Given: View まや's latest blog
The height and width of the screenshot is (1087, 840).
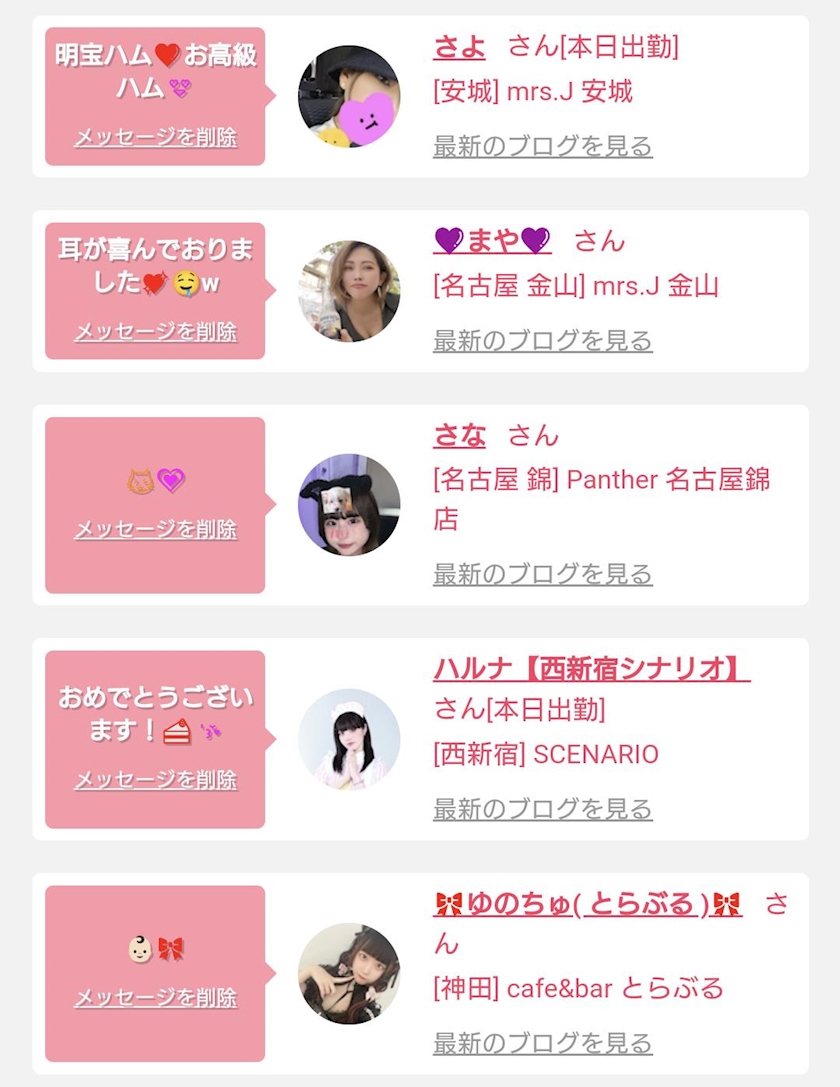Looking at the screenshot, I should click(x=542, y=341).
